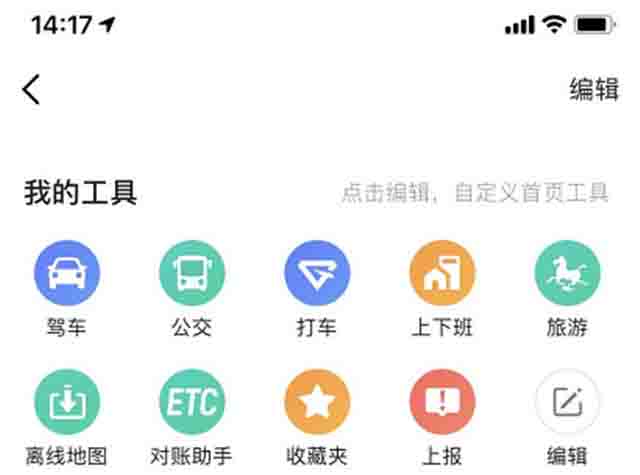
Task: Open 离线地图 offline maps
Action: point(67,402)
